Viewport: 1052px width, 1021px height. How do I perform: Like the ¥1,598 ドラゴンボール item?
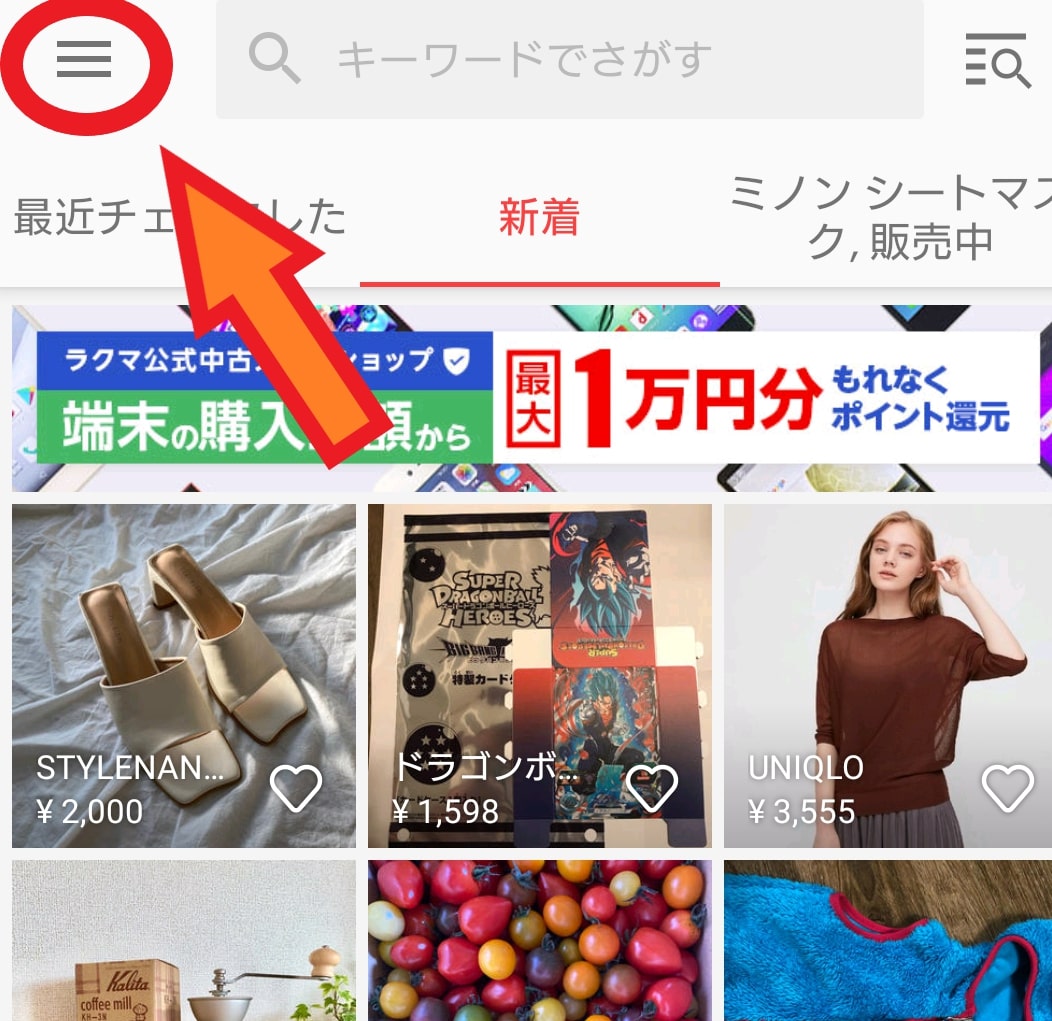(x=652, y=789)
